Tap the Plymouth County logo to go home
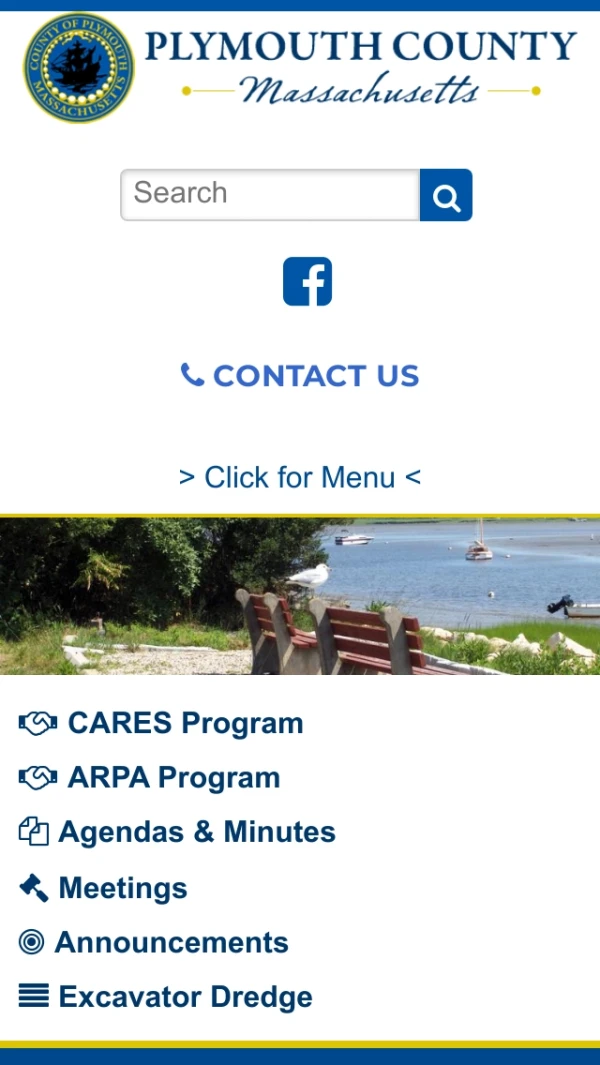The height and width of the screenshot is (1065, 600). coord(300,67)
